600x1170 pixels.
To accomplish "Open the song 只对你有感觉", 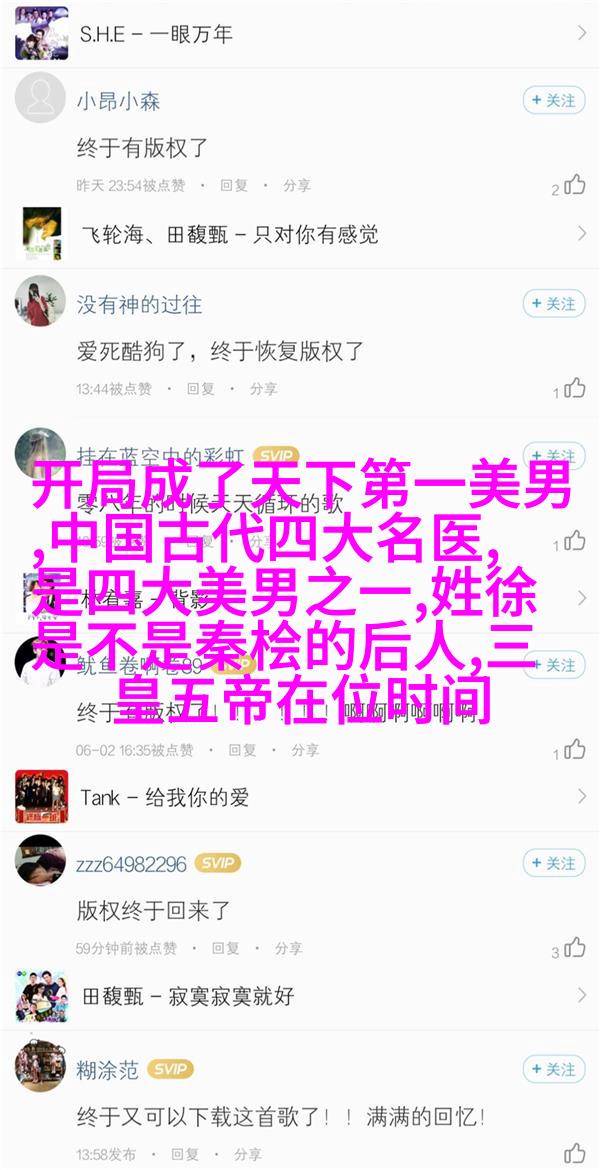I will [300, 234].
